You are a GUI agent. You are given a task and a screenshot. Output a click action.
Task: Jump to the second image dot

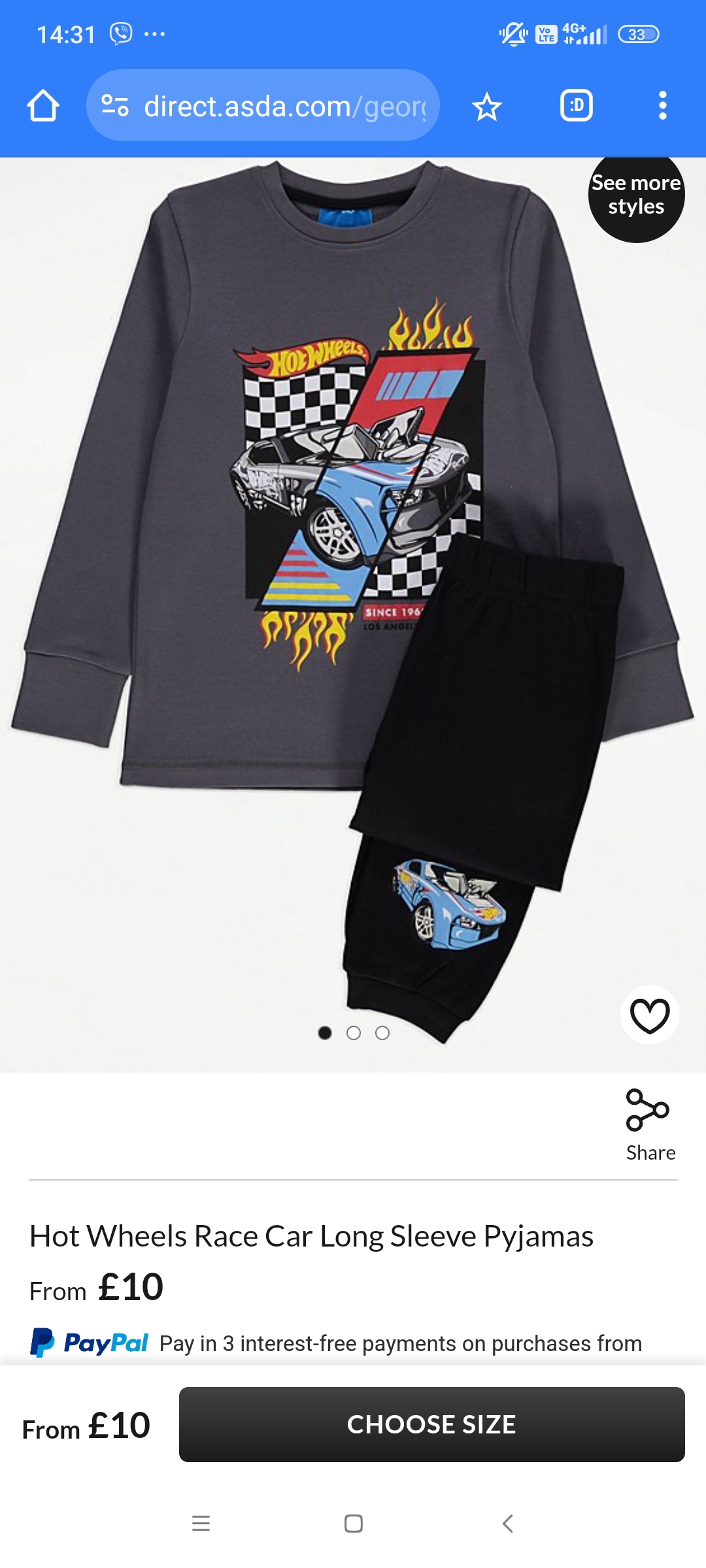pos(354,1033)
